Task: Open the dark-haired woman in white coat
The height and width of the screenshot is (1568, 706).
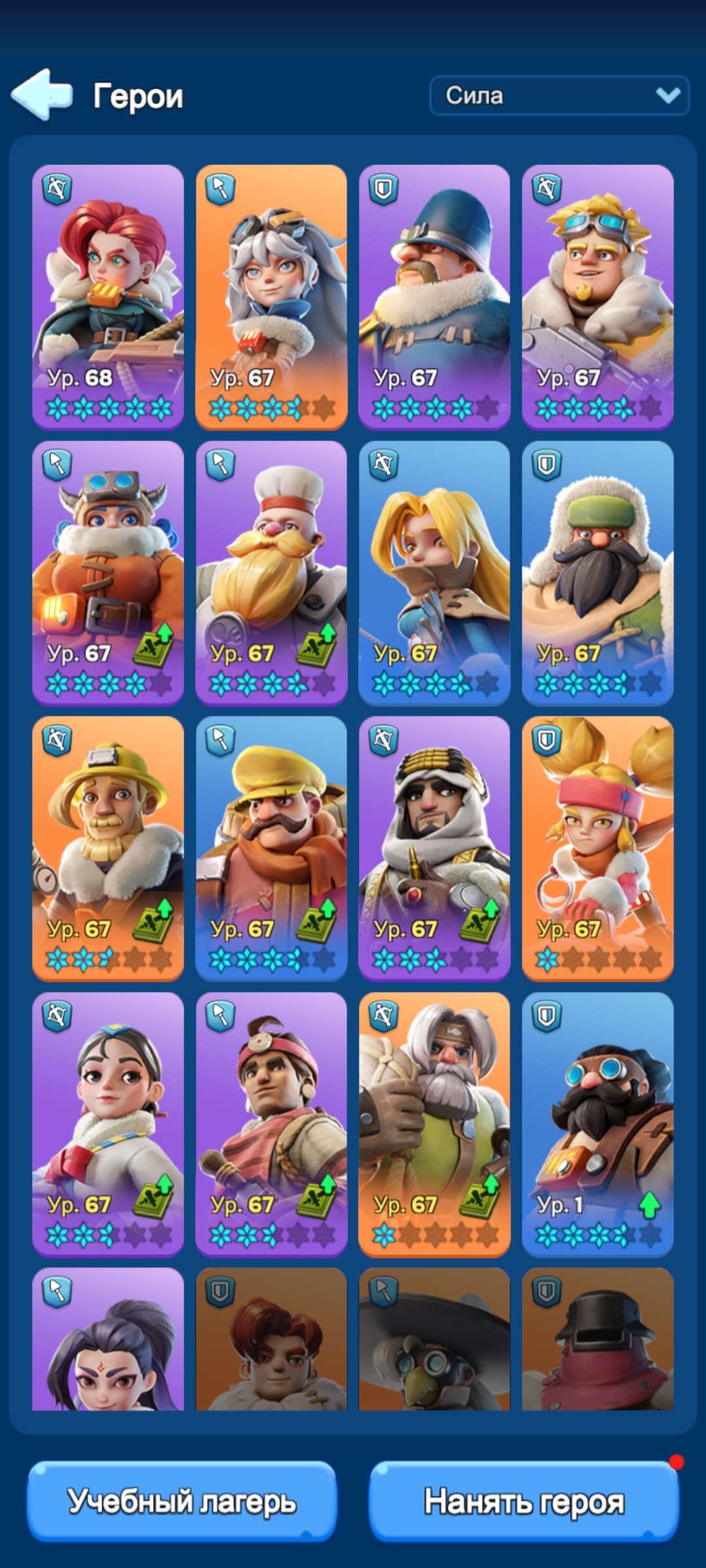Action: [108, 1124]
